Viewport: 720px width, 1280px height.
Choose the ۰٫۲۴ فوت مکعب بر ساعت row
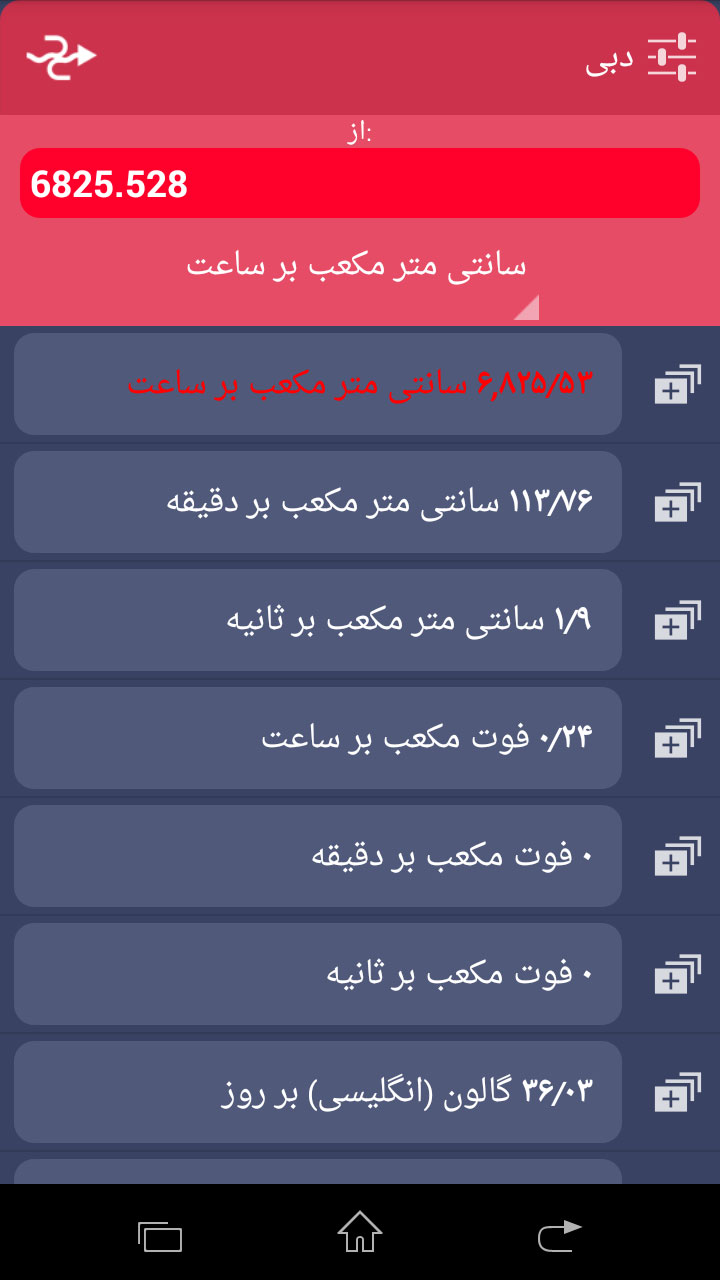[x=318, y=738]
